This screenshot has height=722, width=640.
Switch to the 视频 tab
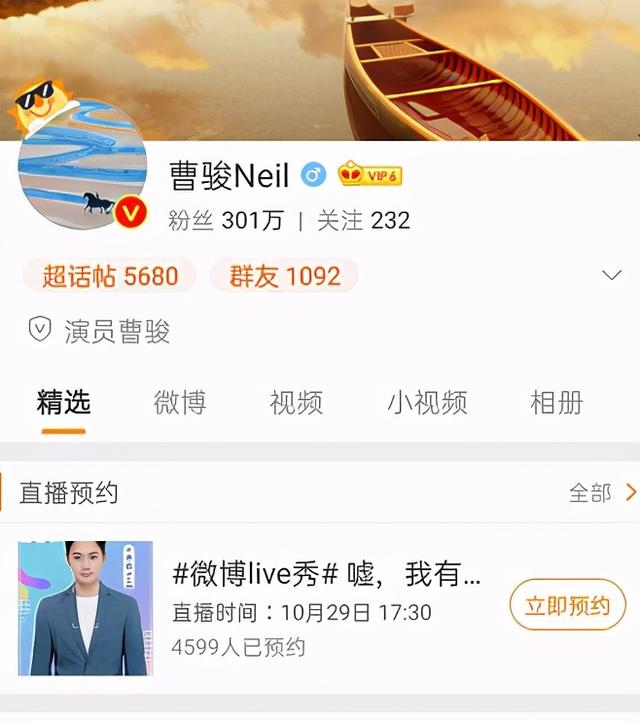pos(296,403)
